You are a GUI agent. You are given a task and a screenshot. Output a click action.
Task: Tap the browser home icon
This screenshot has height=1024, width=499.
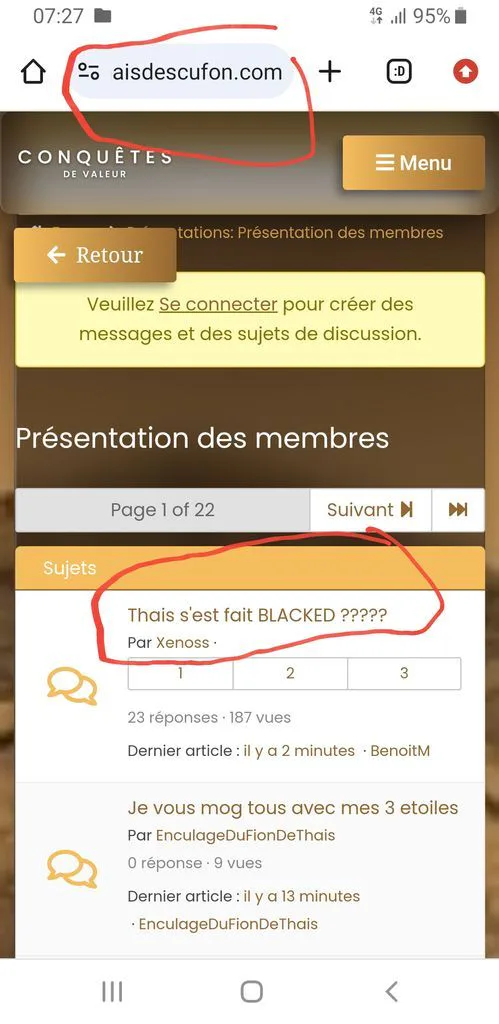33,72
